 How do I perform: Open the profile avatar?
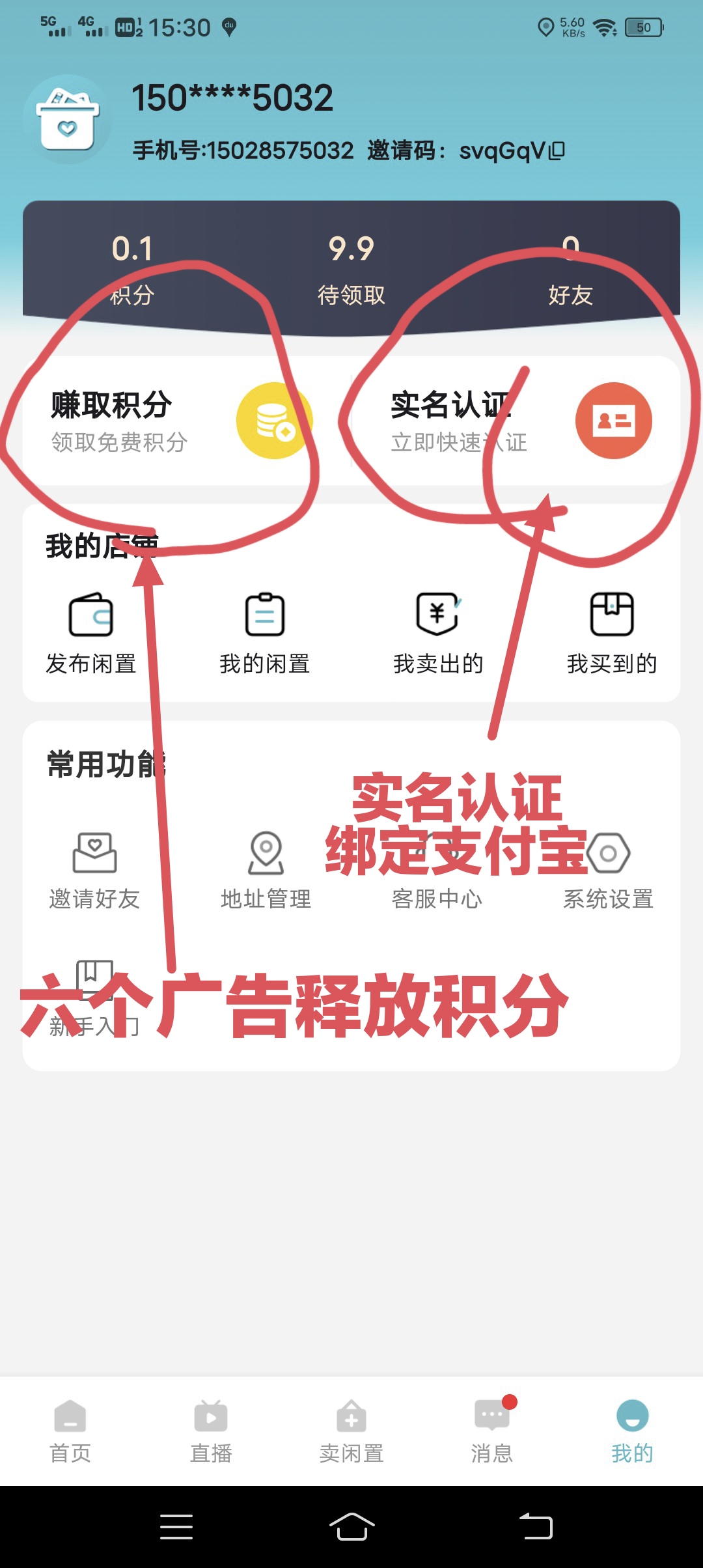(x=67, y=119)
